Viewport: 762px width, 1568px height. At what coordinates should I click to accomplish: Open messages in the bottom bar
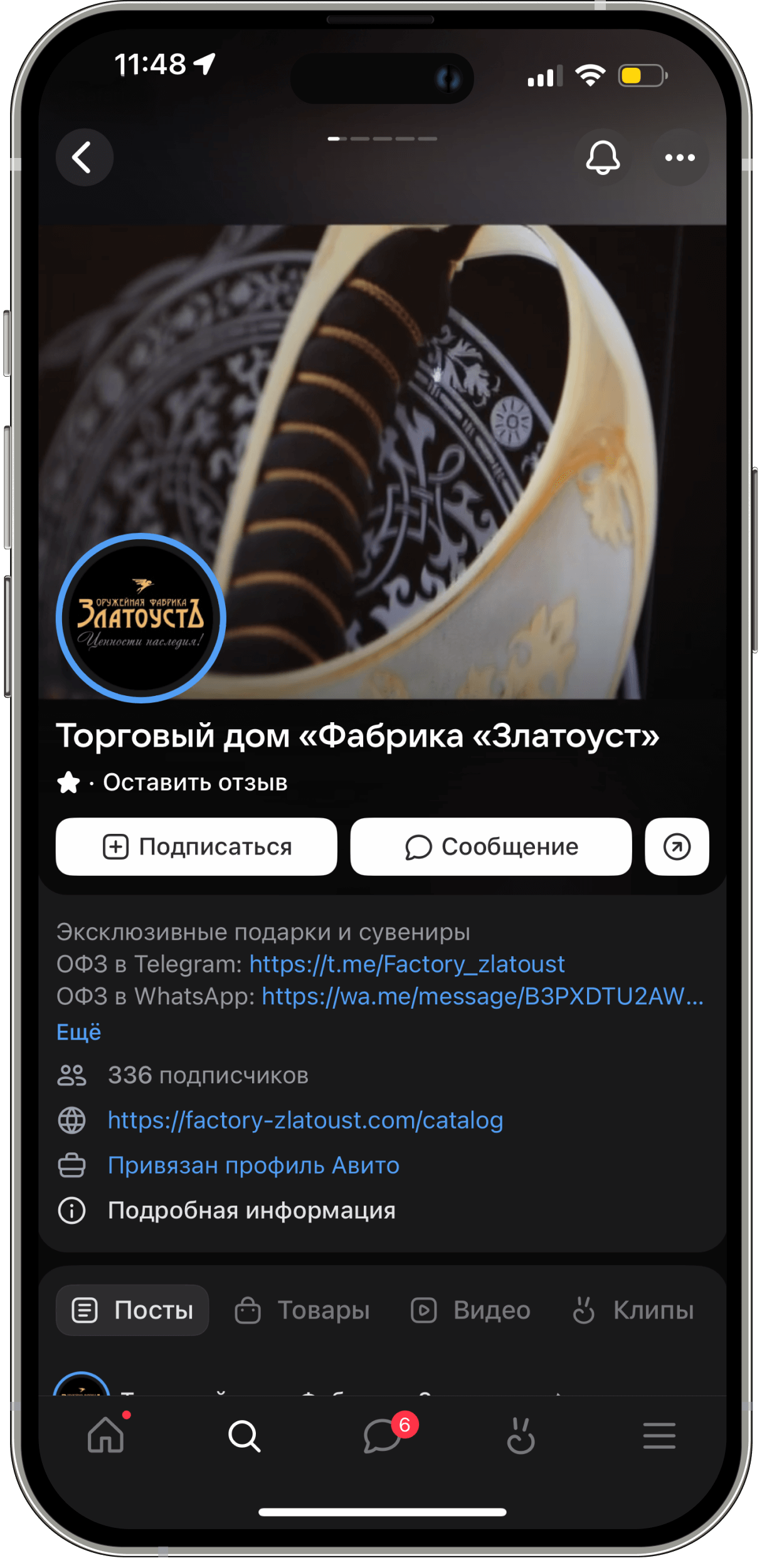[x=383, y=1436]
